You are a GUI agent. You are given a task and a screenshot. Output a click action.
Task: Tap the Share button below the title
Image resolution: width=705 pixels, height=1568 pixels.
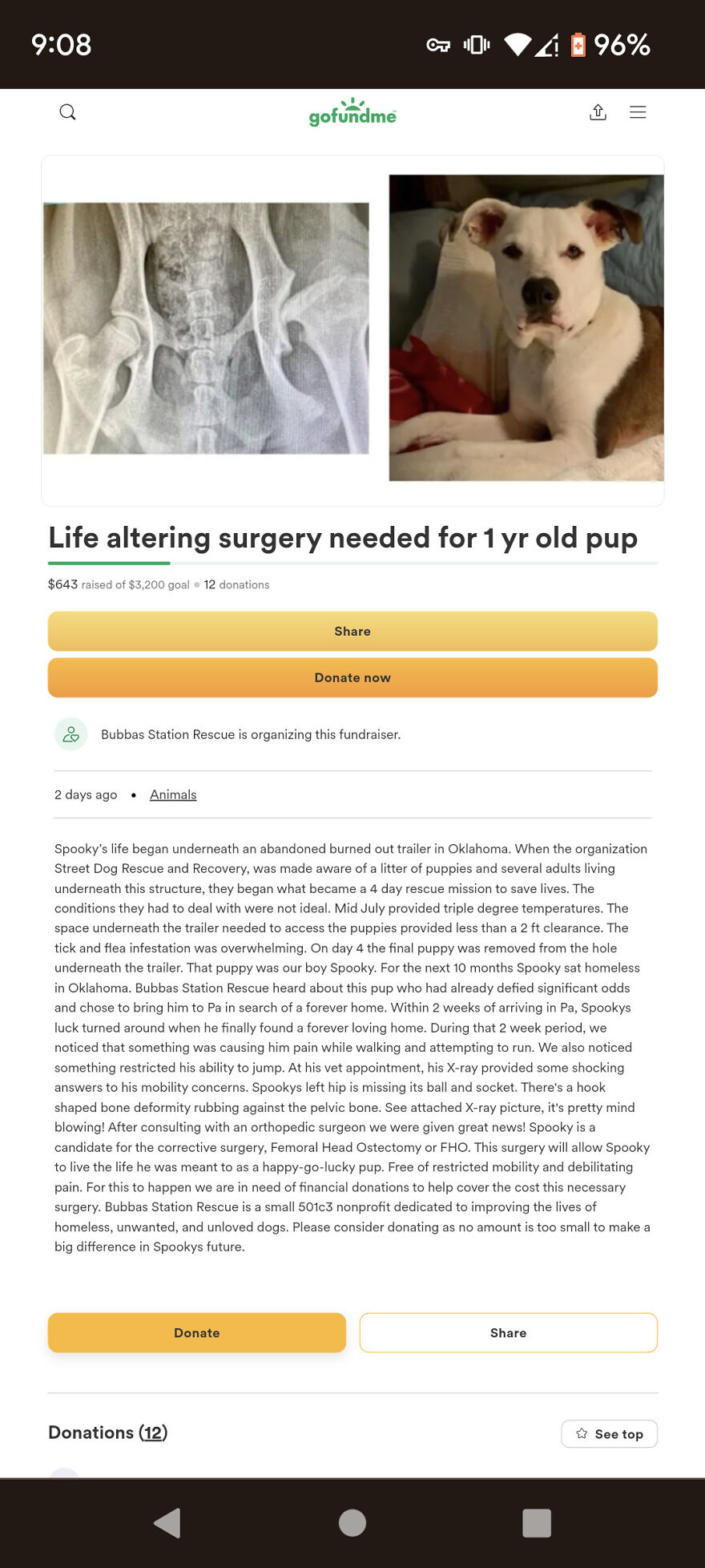point(352,631)
